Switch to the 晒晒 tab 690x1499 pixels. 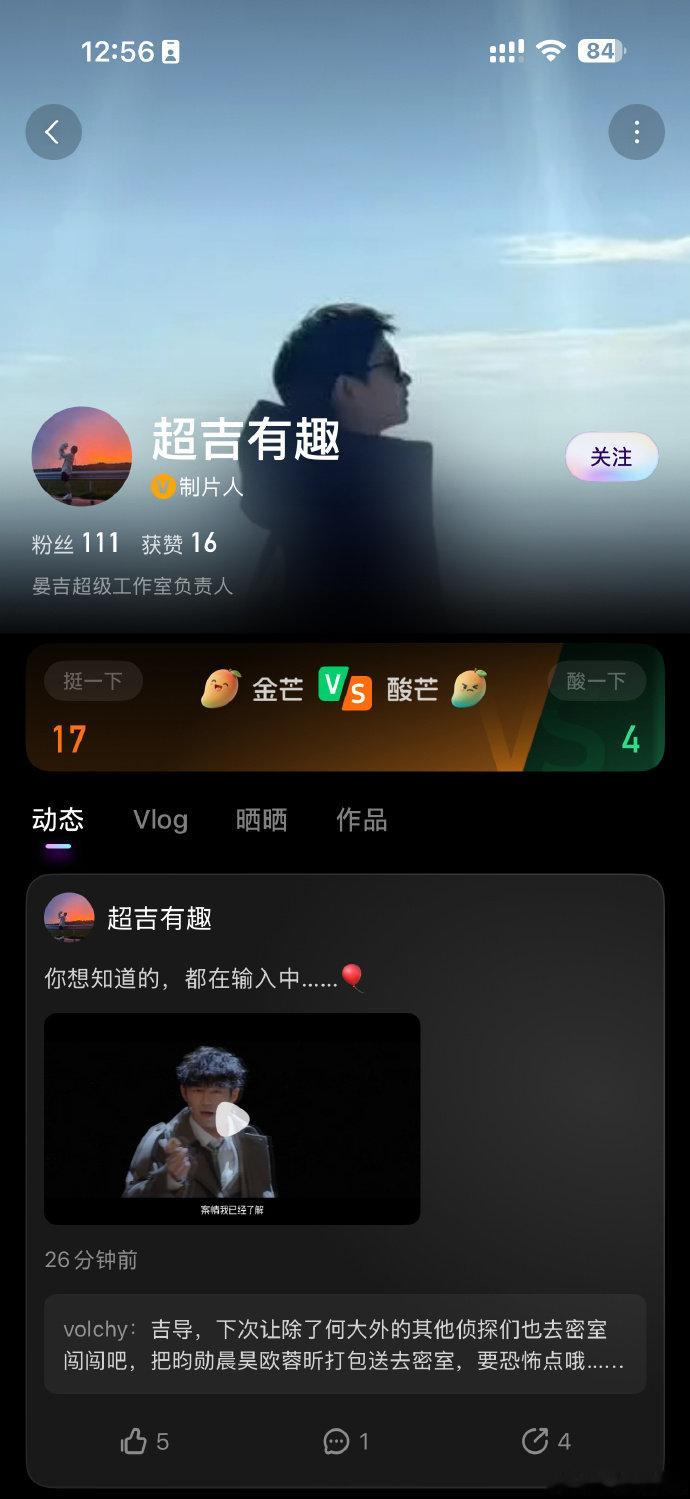pos(261,820)
